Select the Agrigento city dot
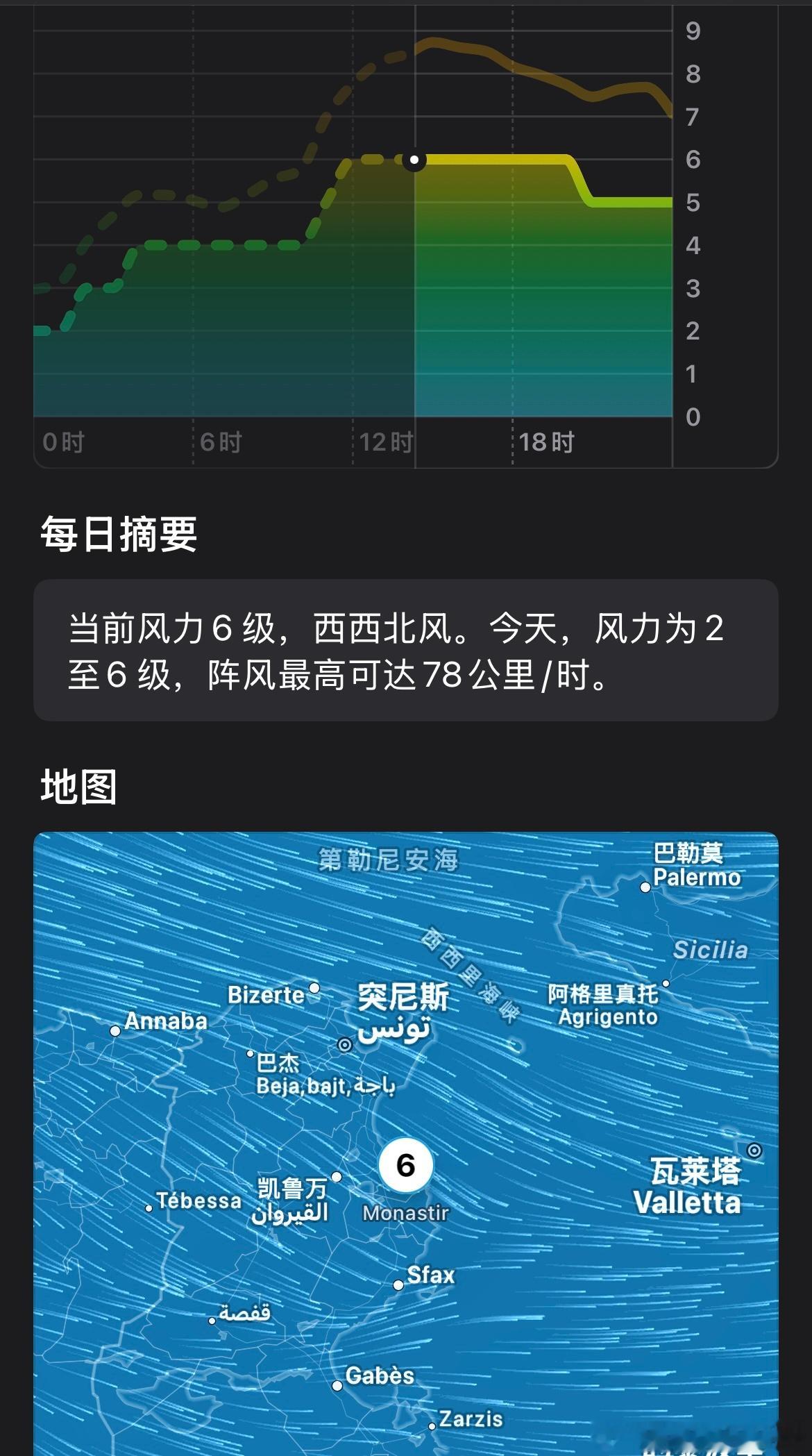The width and height of the screenshot is (812, 1456). coord(665,982)
